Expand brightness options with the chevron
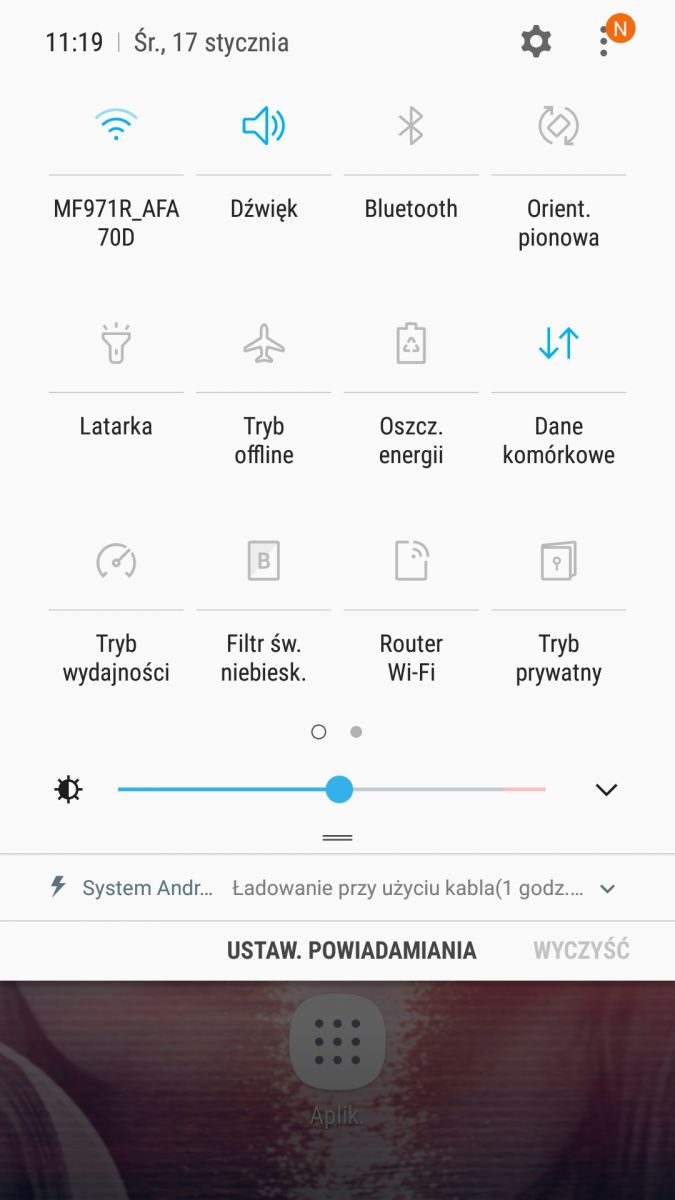675x1200 pixels. pos(606,790)
